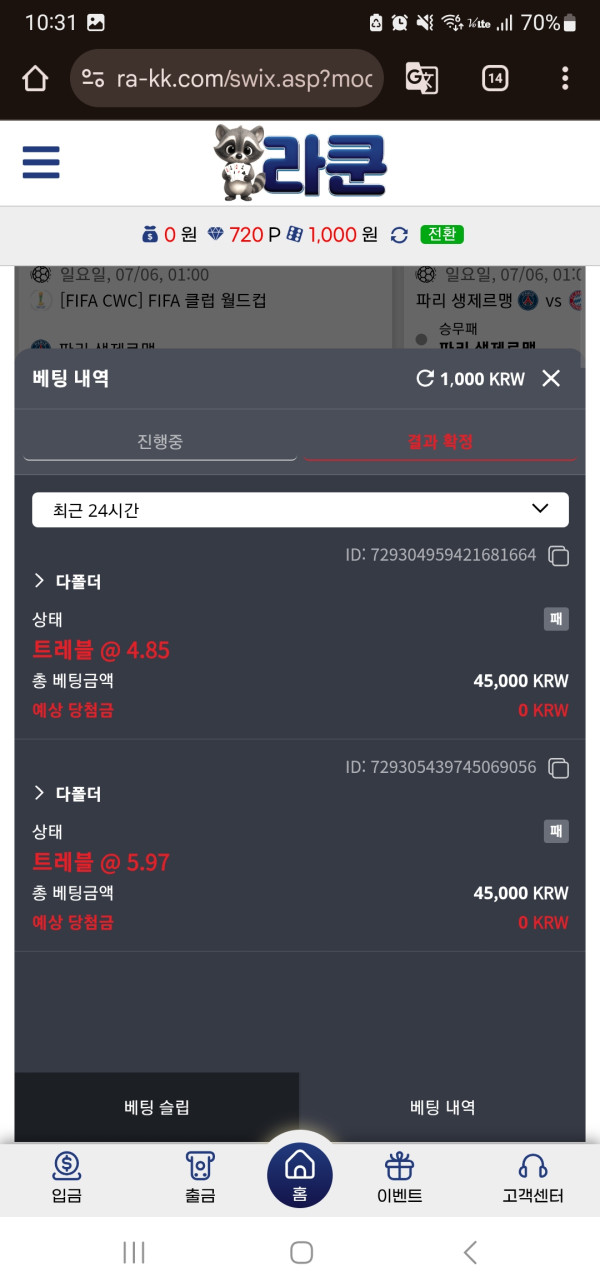Open the 최근 24시간 period dropdown
This screenshot has height=1287, width=600.
point(300,509)
